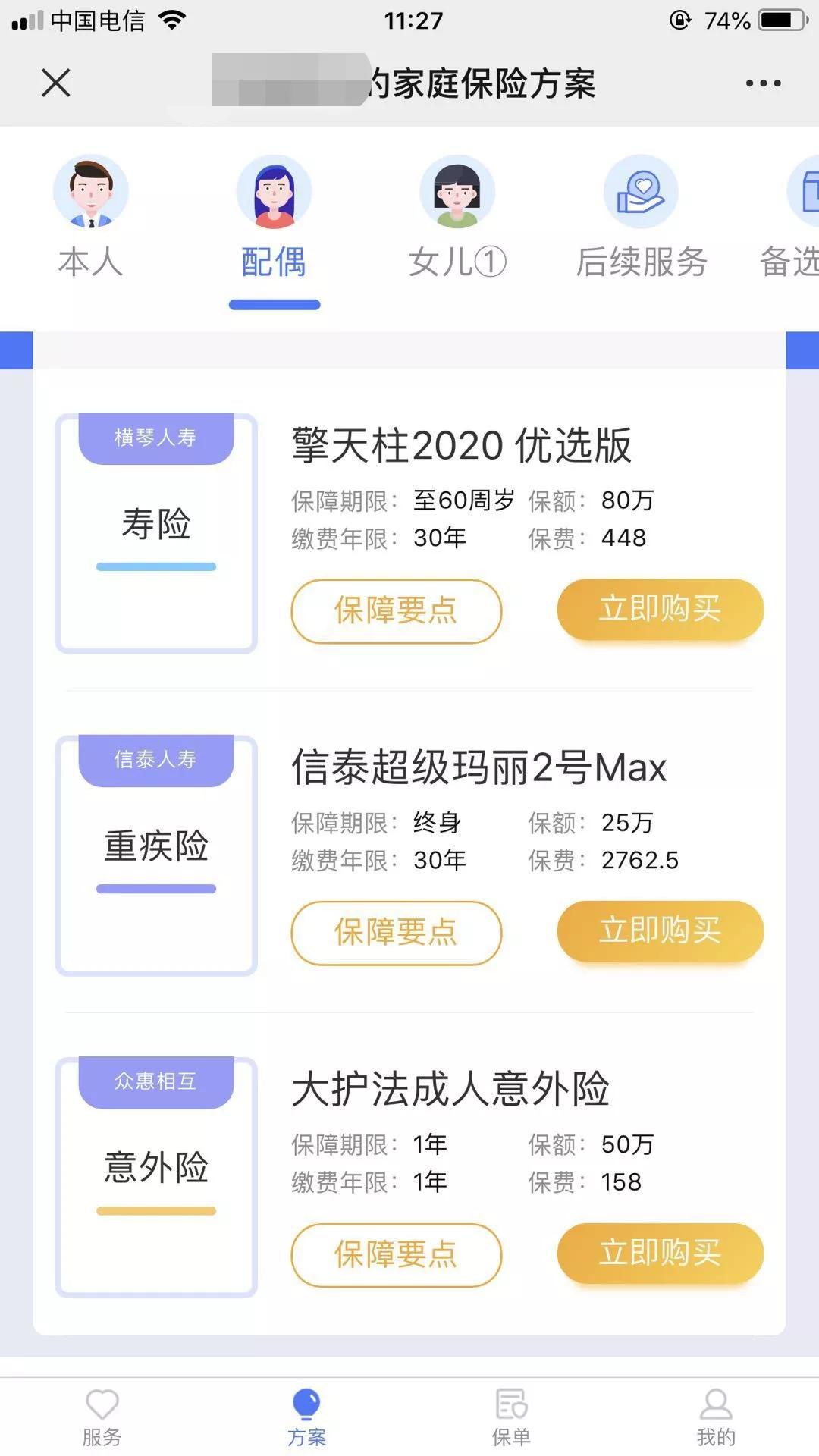Open the 女儿① avatar icon

click(x=458, y=192)
